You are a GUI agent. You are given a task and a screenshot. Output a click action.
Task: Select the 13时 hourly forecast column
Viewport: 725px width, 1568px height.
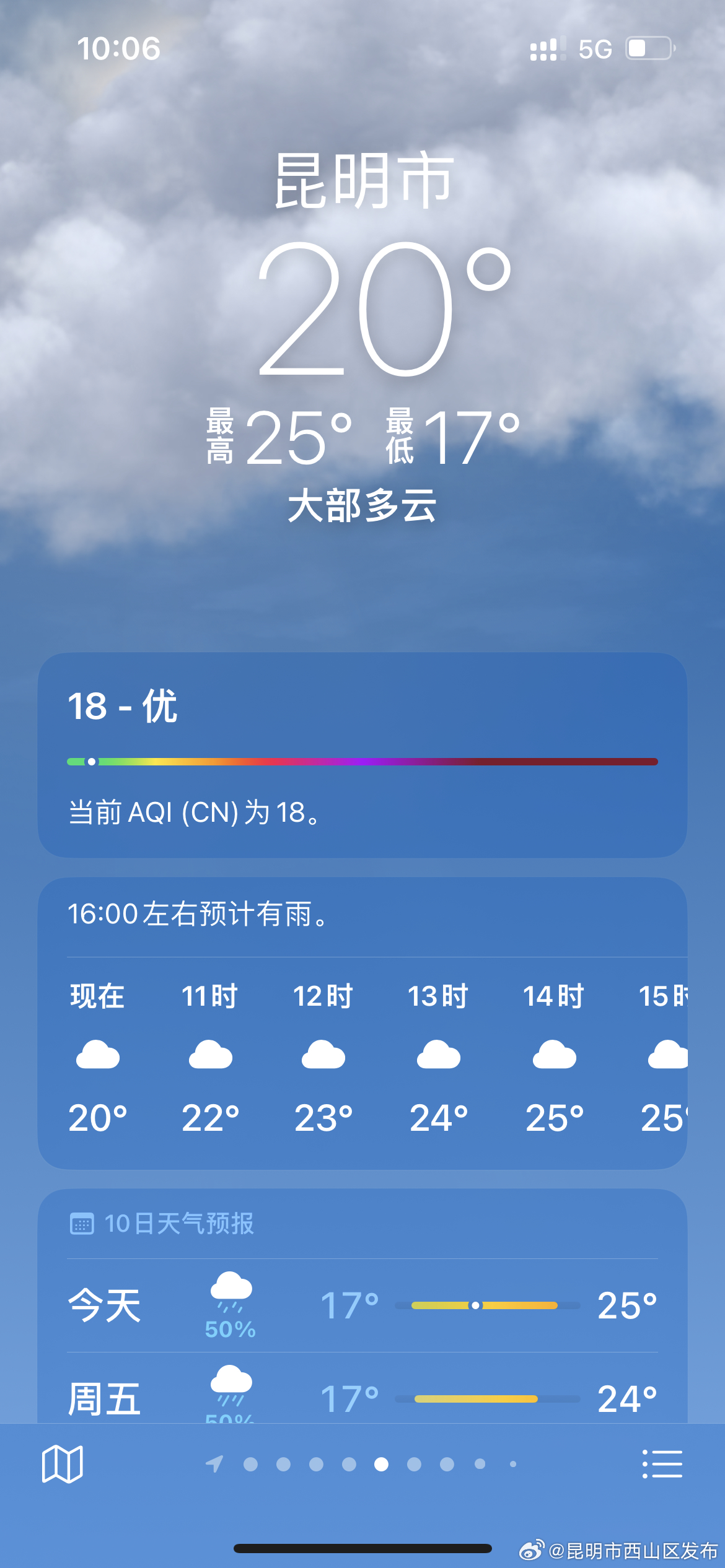pos(439,1055)
